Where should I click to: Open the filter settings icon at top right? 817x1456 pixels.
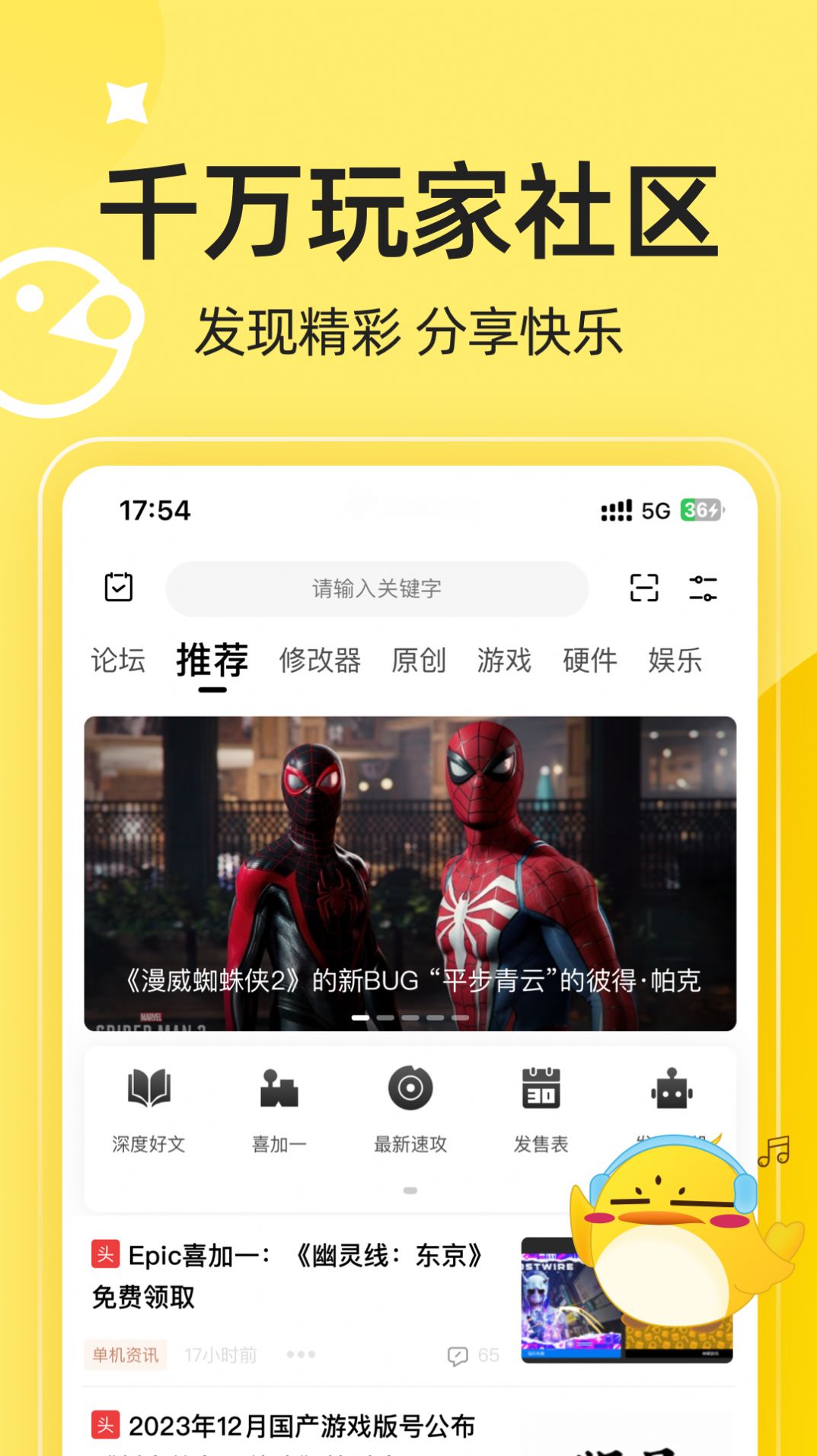coord(704,588)
